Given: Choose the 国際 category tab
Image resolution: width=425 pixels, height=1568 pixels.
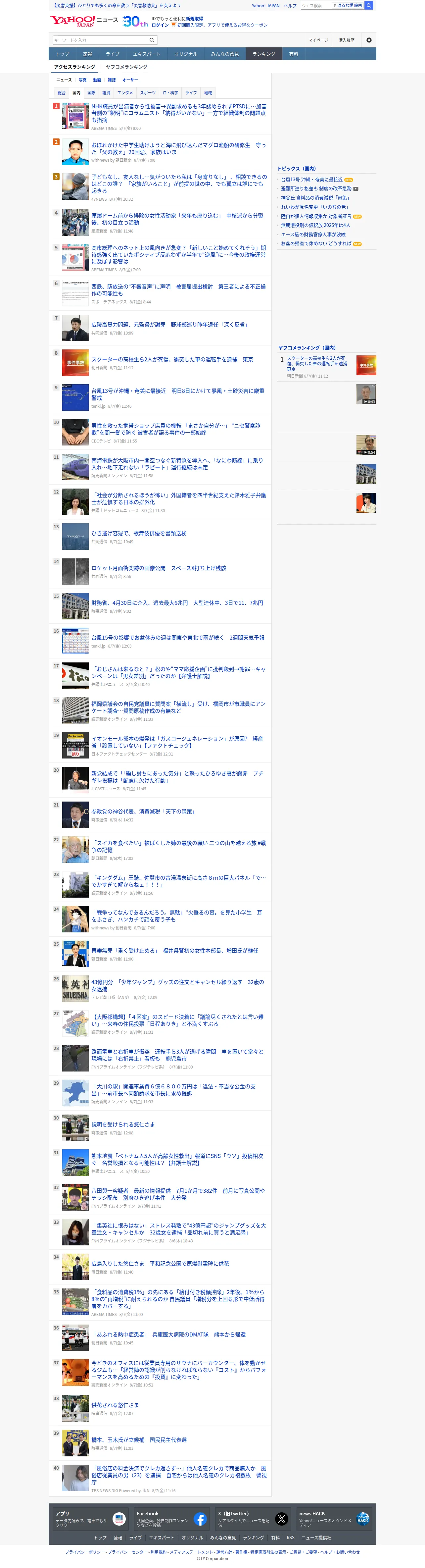Looking at the screenshot, I should point(91,93).
